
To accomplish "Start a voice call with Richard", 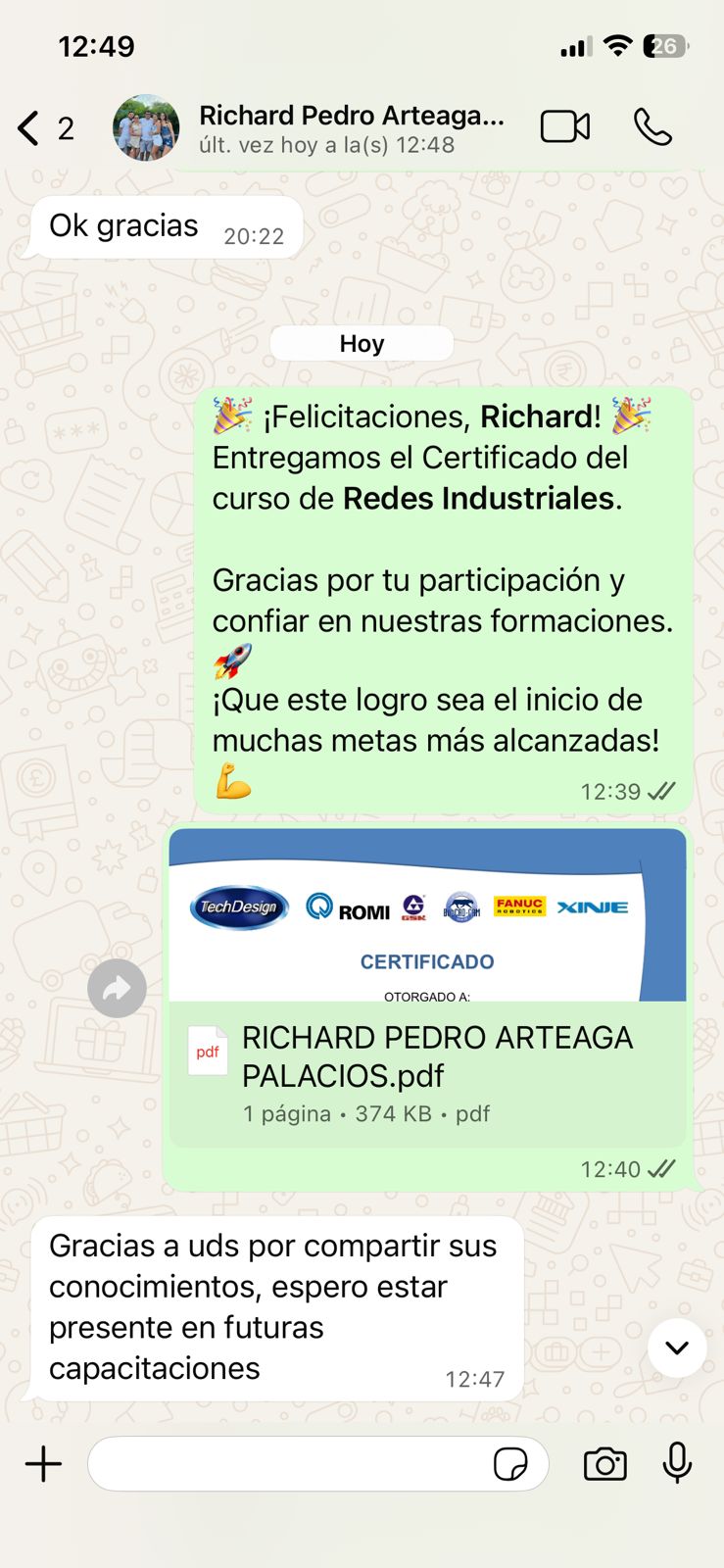I will (x=652, y=127).
